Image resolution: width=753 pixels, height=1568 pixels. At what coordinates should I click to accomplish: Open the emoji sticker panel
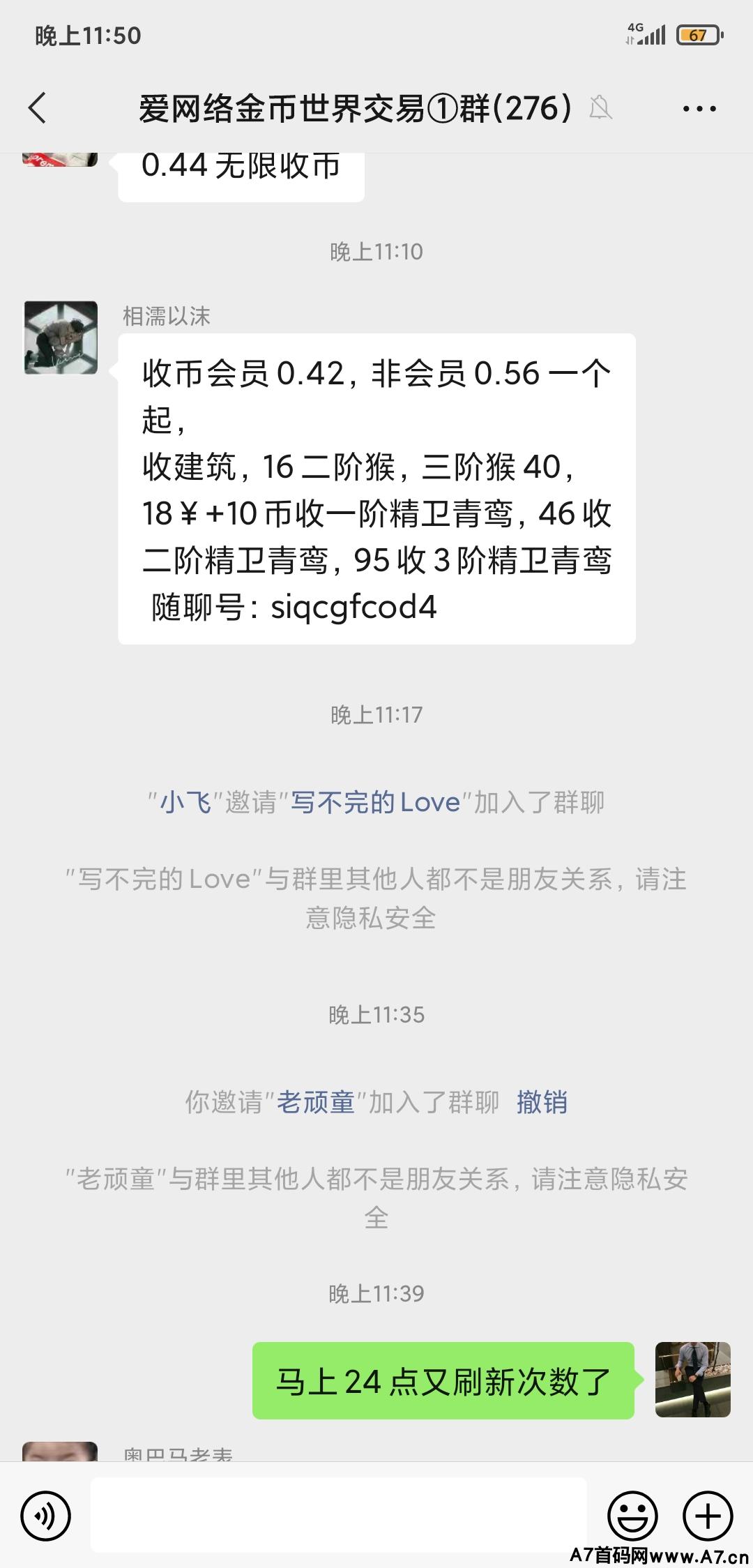pos(632,1516)
